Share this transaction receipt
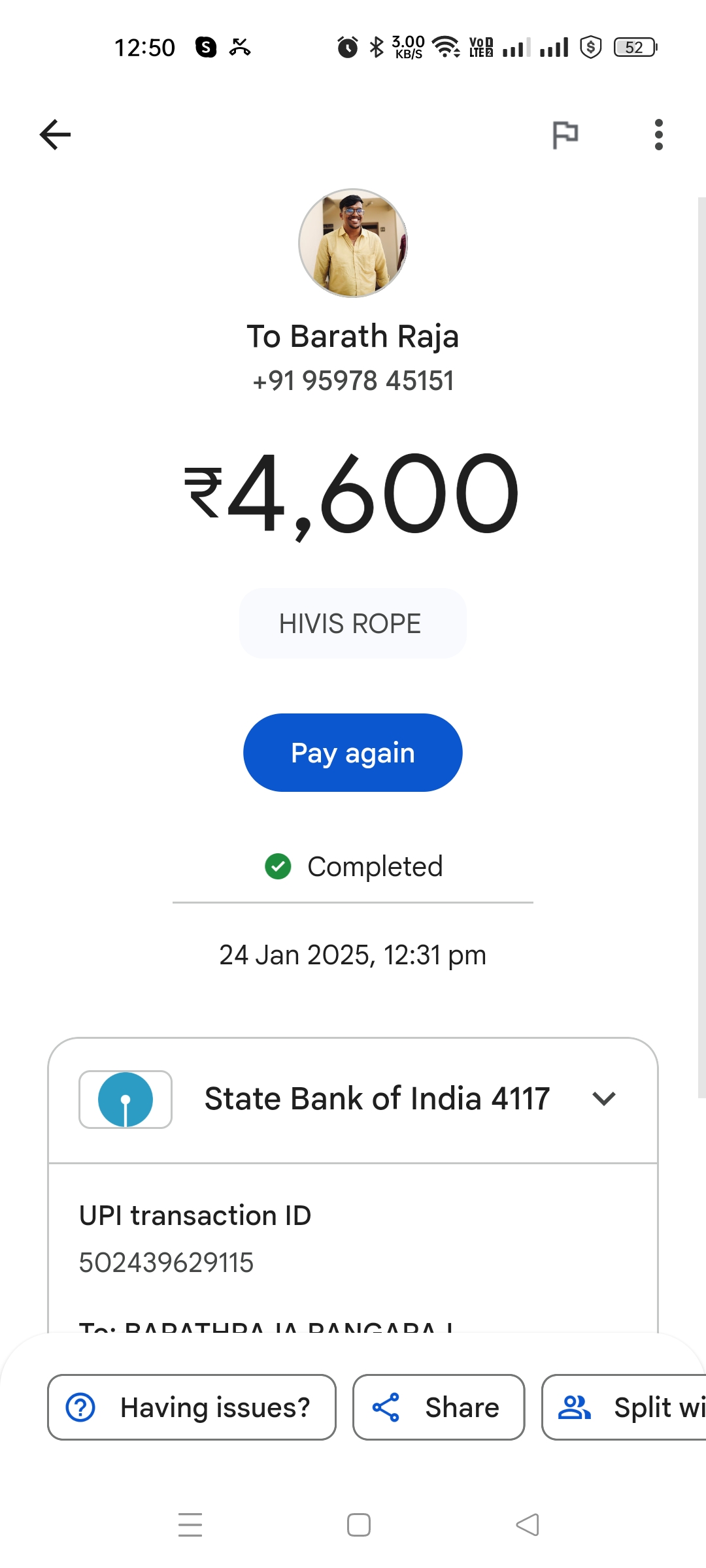 (x=439, y=1407)
